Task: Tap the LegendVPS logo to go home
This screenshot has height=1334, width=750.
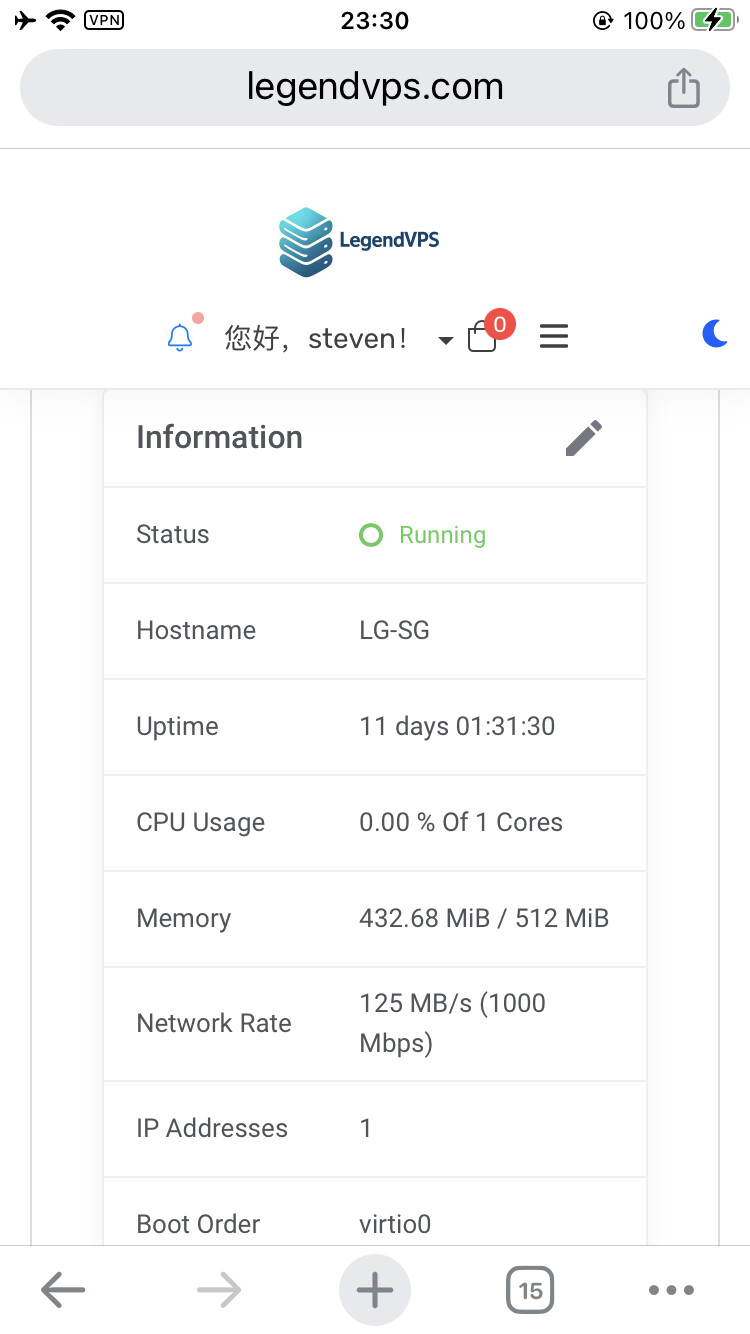Action: (359, 241)
